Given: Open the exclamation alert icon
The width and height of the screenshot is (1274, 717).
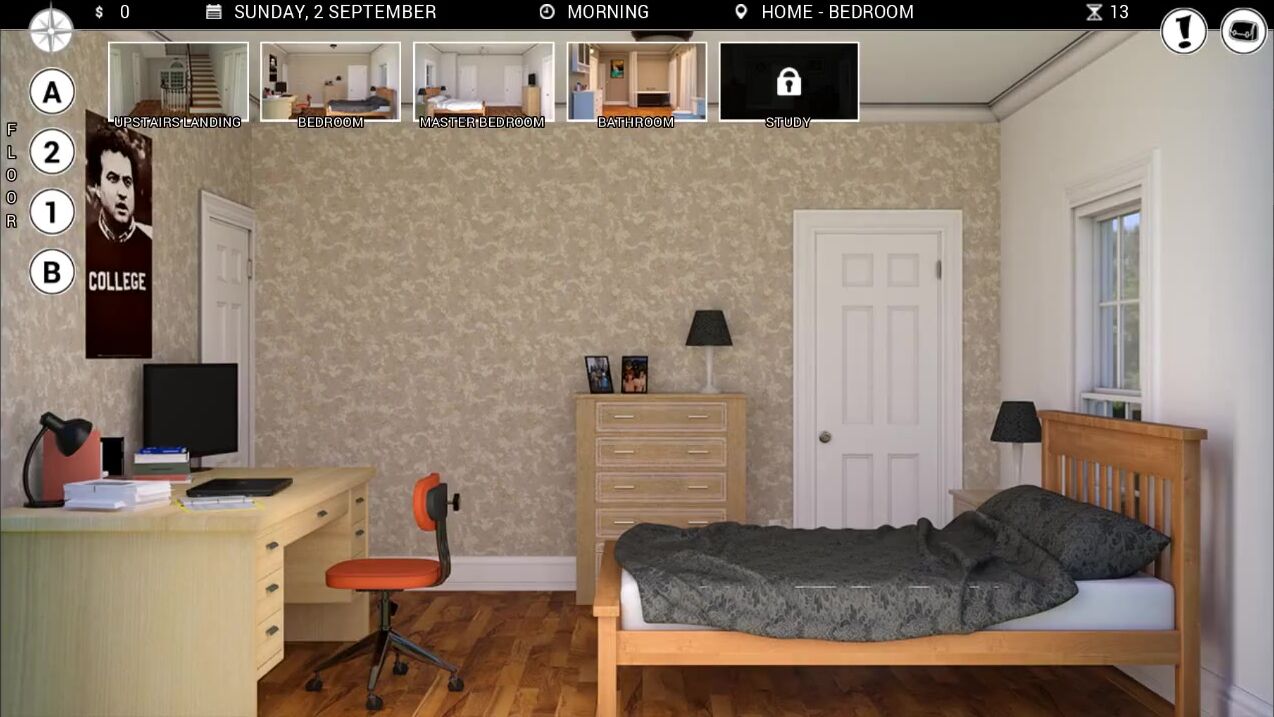Looking at the screenshot, I should pyautogui.click(x=1184, y=31).
